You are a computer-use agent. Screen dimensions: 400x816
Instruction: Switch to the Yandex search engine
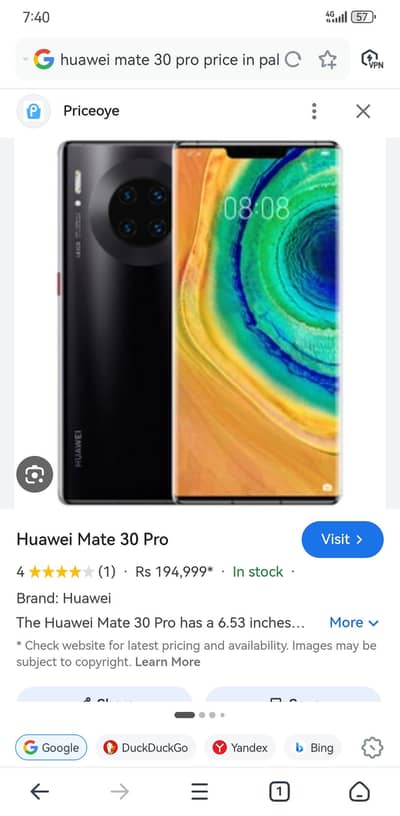240,748
